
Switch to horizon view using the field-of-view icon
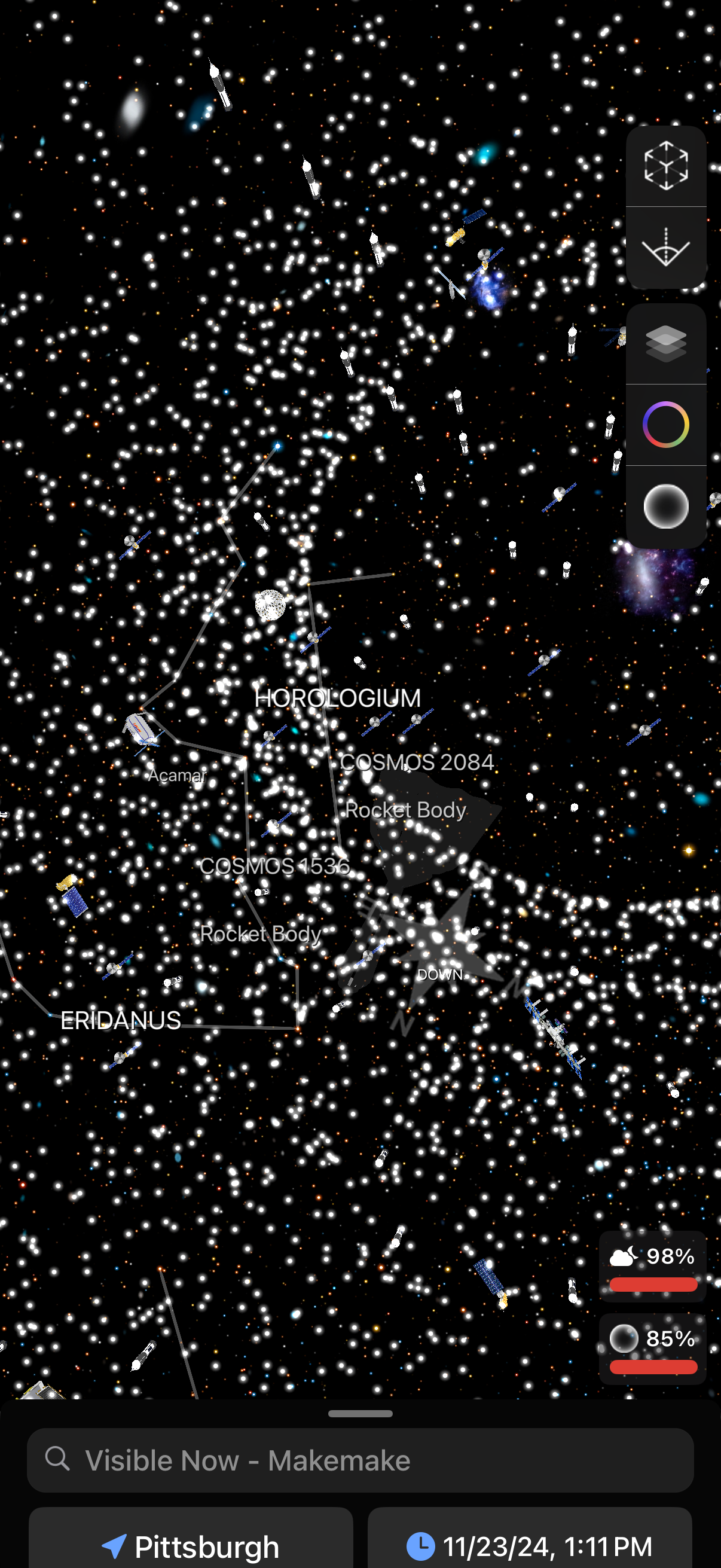click(x=666, y=245)
